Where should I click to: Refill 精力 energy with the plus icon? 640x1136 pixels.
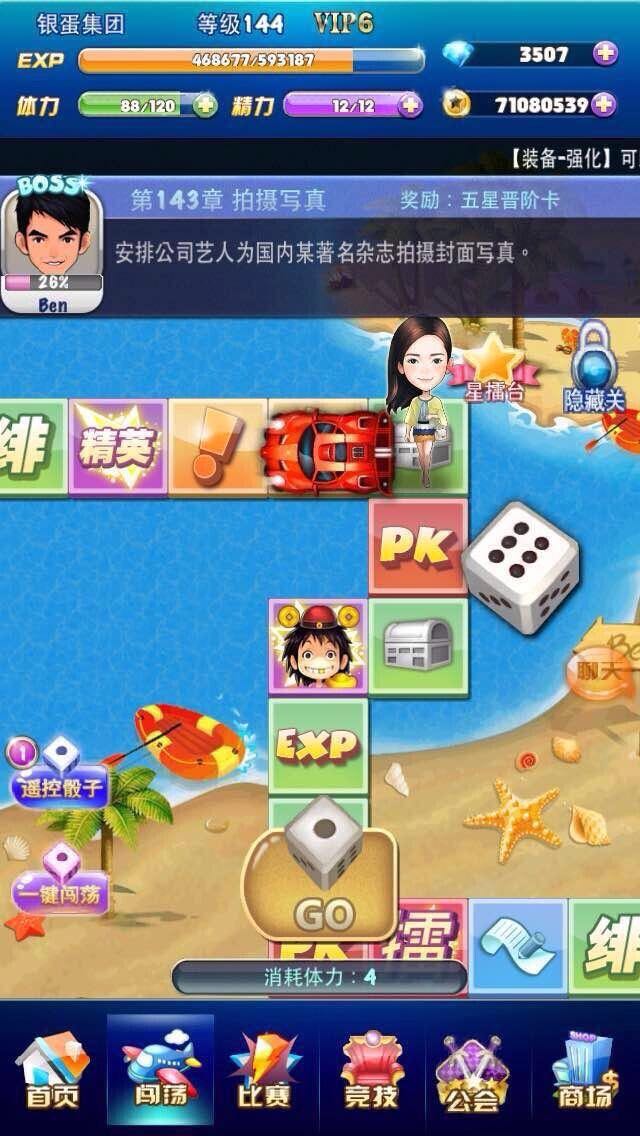pyautogui.click(x=410, y=104)
